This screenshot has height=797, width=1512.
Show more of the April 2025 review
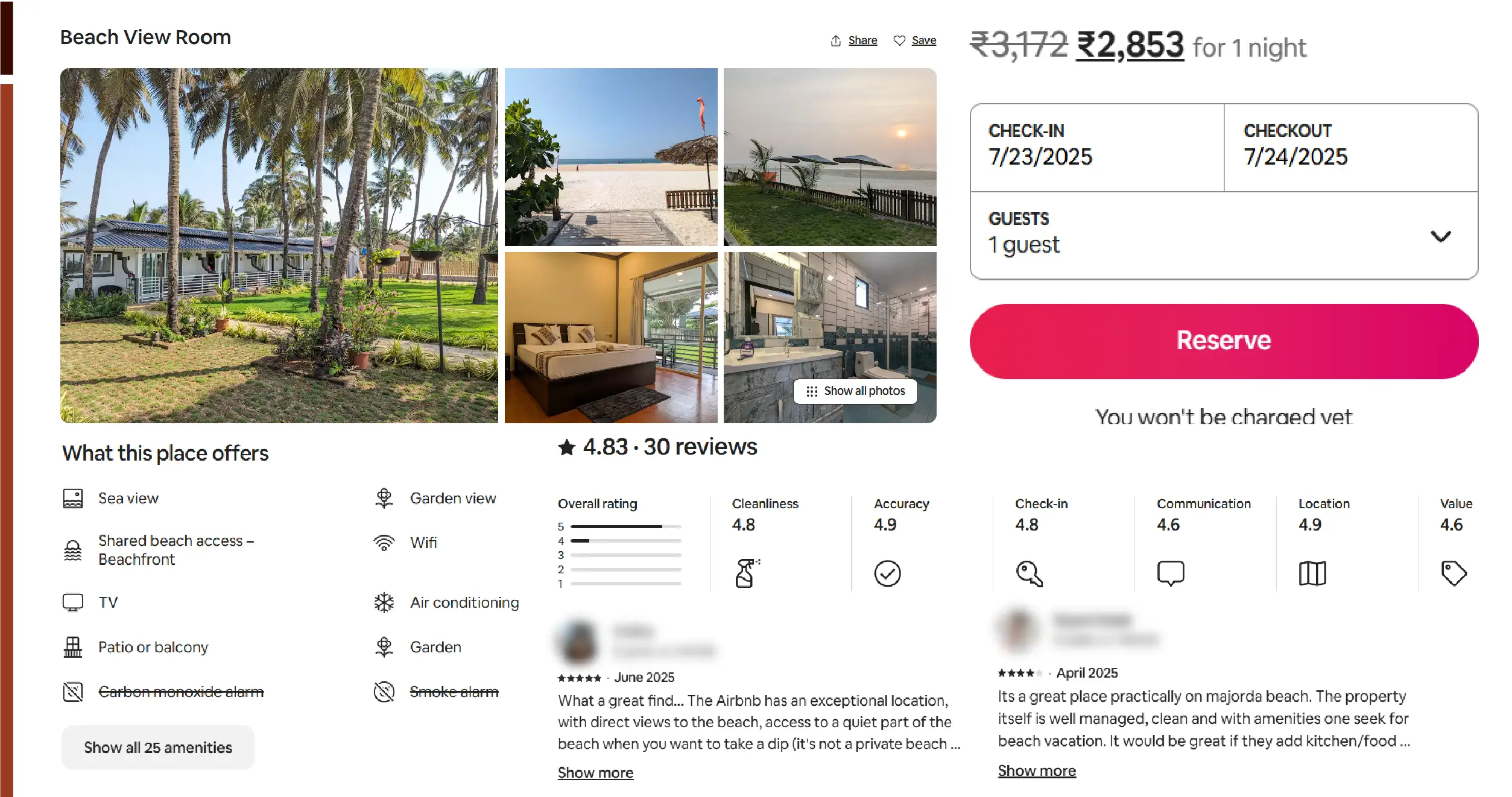pyautogui.click(x=1036, y=771)
